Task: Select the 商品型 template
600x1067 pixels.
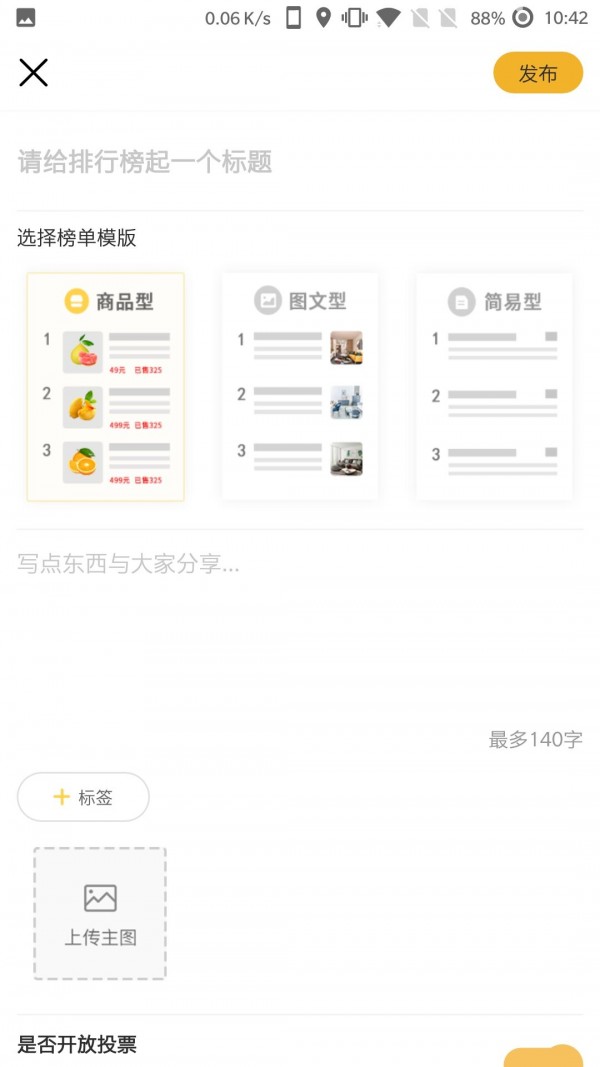Action: pyautogui.click(x=106, y=387)
